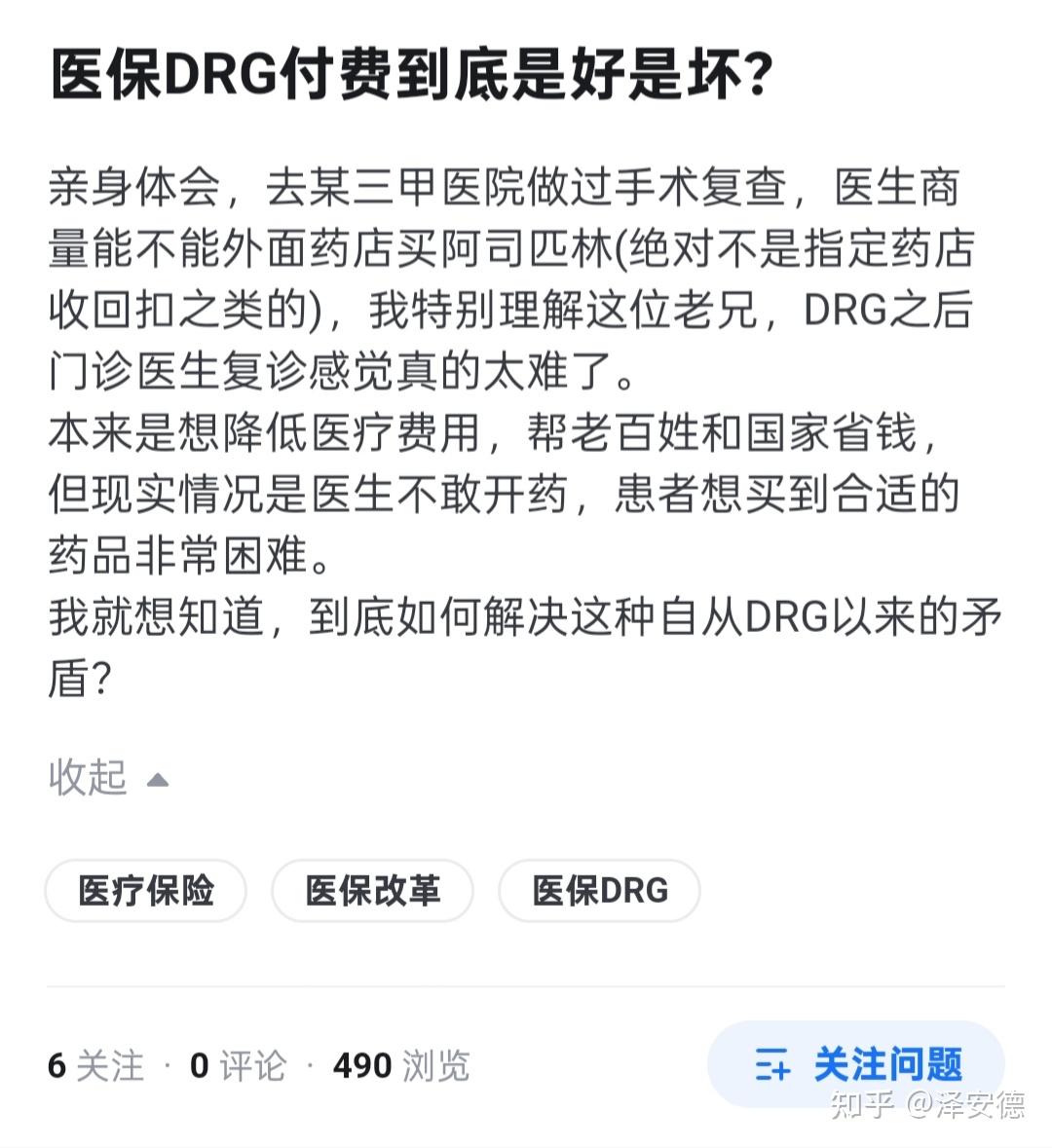Open the 医保改革 topic chip
The height and width of the screenshot is (1148, 1052).
(372, 890)
